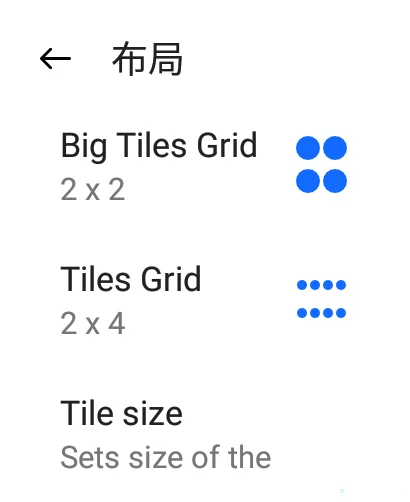Open the Tile size setting
The height and width of the screenshot is (502, 410).
[x=205, y=434]
